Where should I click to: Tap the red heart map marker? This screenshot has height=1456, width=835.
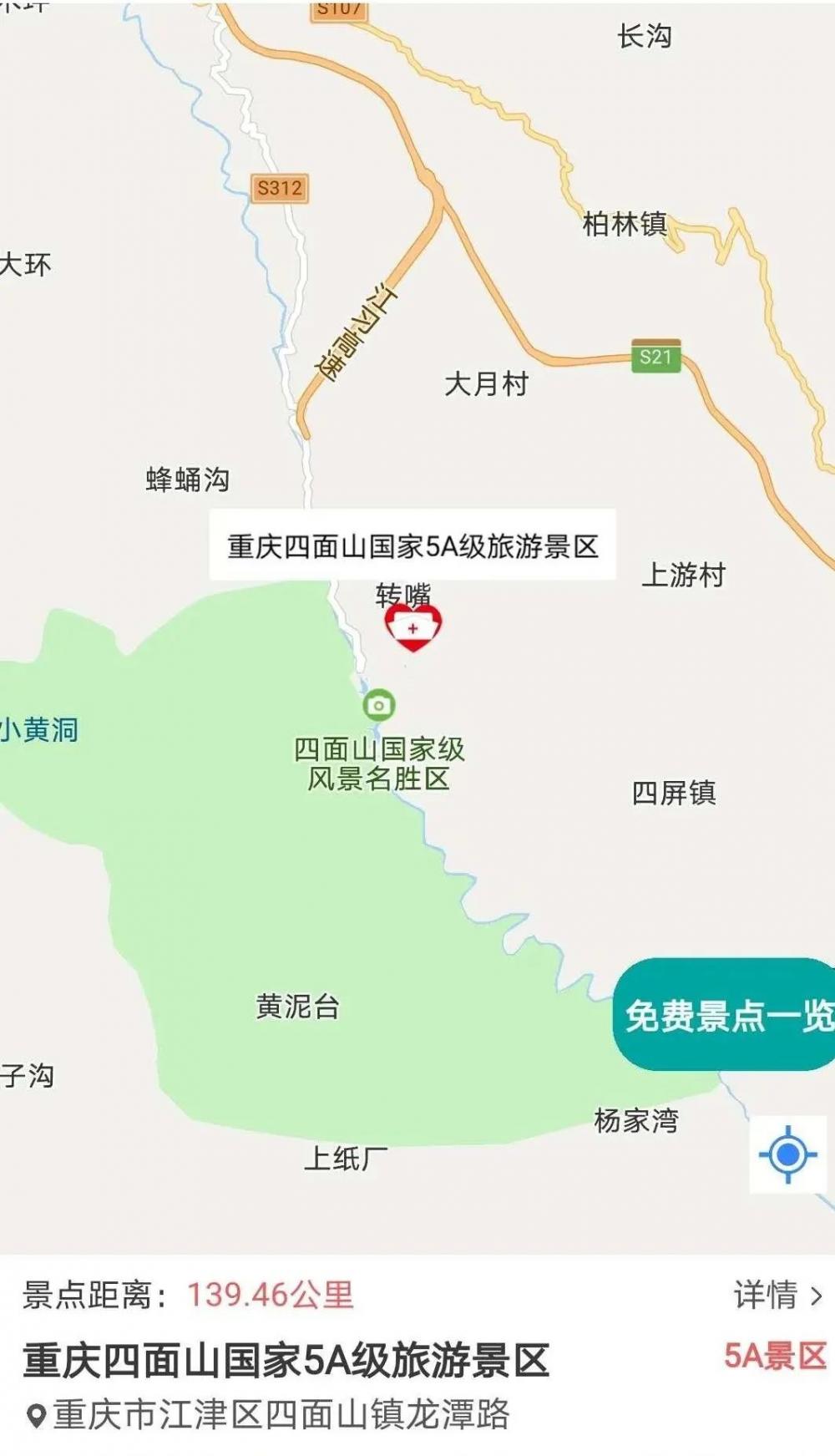[412, 627]
